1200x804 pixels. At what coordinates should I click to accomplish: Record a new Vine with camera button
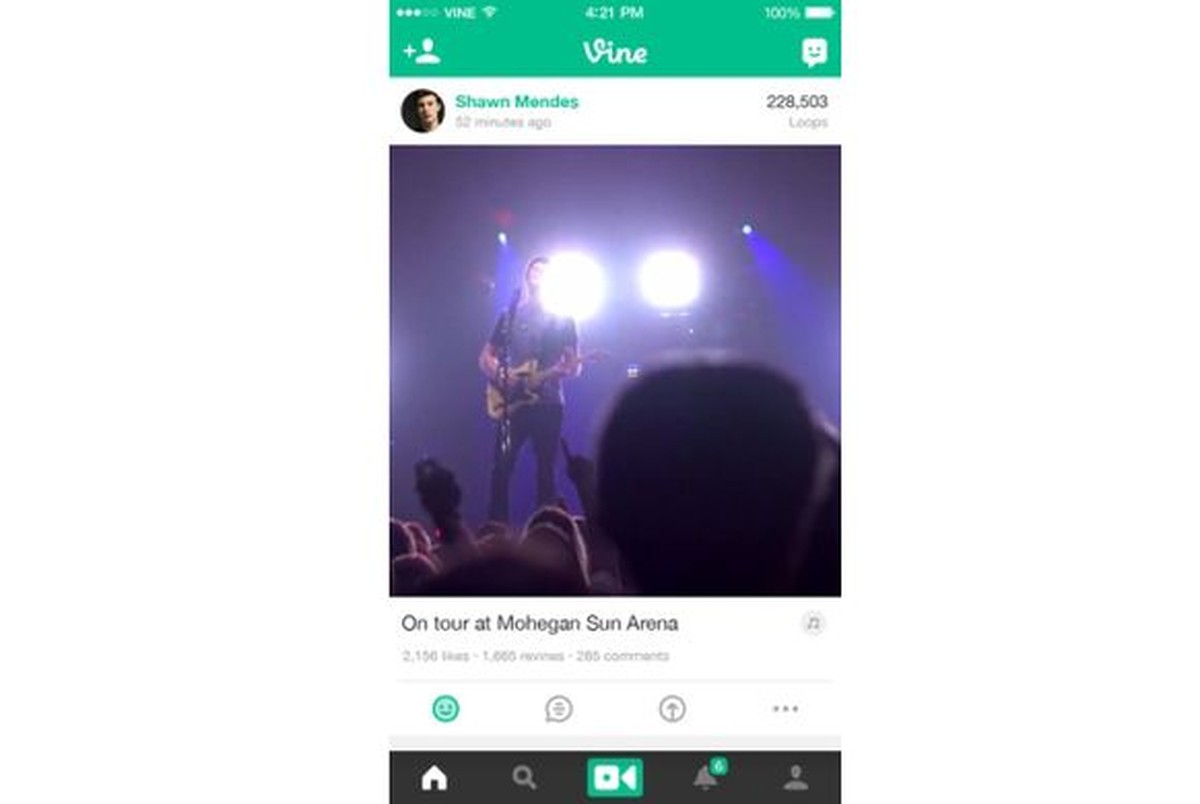(x=615, y=778)
